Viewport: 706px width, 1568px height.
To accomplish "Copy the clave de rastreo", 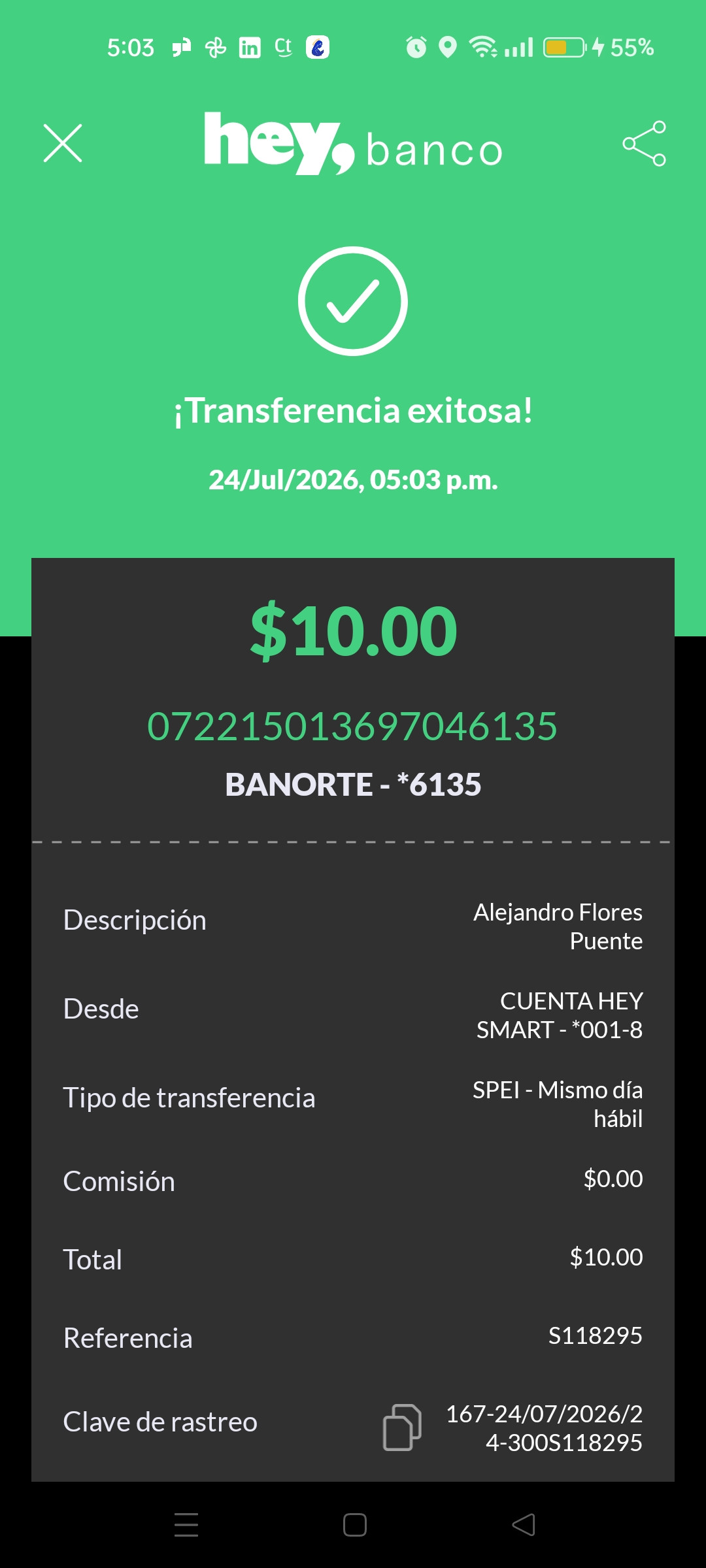I will click(401, 1428).
